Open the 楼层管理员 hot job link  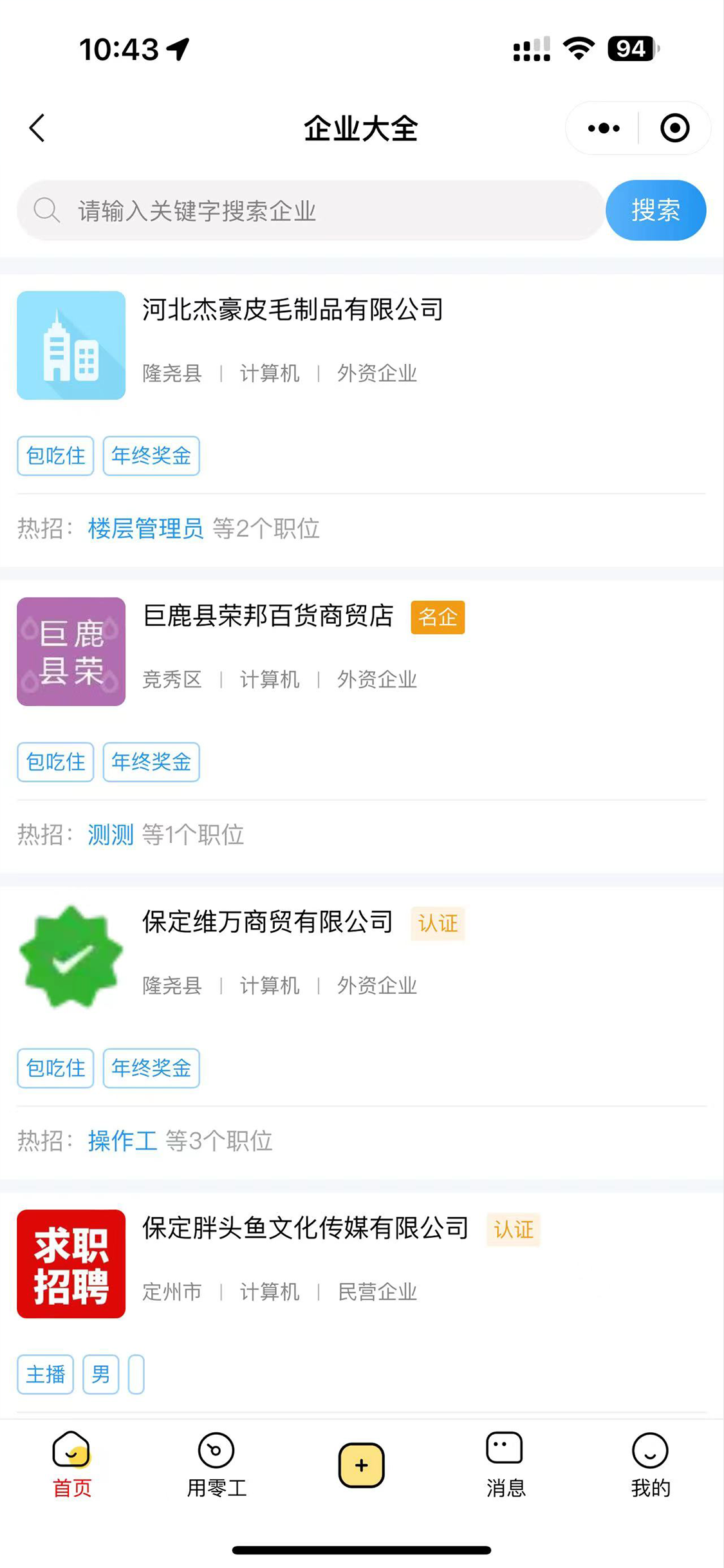coord(145,528)
